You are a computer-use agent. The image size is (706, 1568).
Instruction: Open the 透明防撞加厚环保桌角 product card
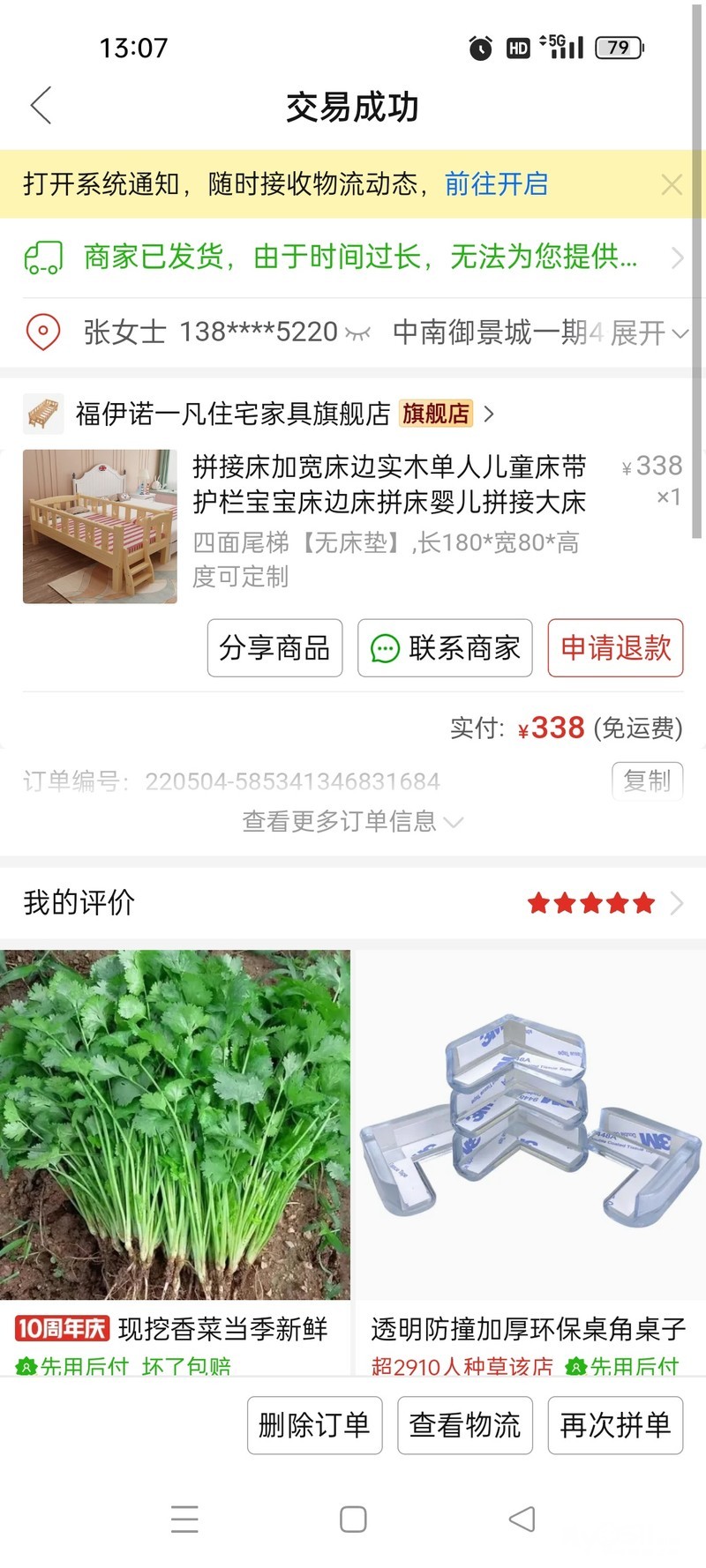tap(529, 1146)
